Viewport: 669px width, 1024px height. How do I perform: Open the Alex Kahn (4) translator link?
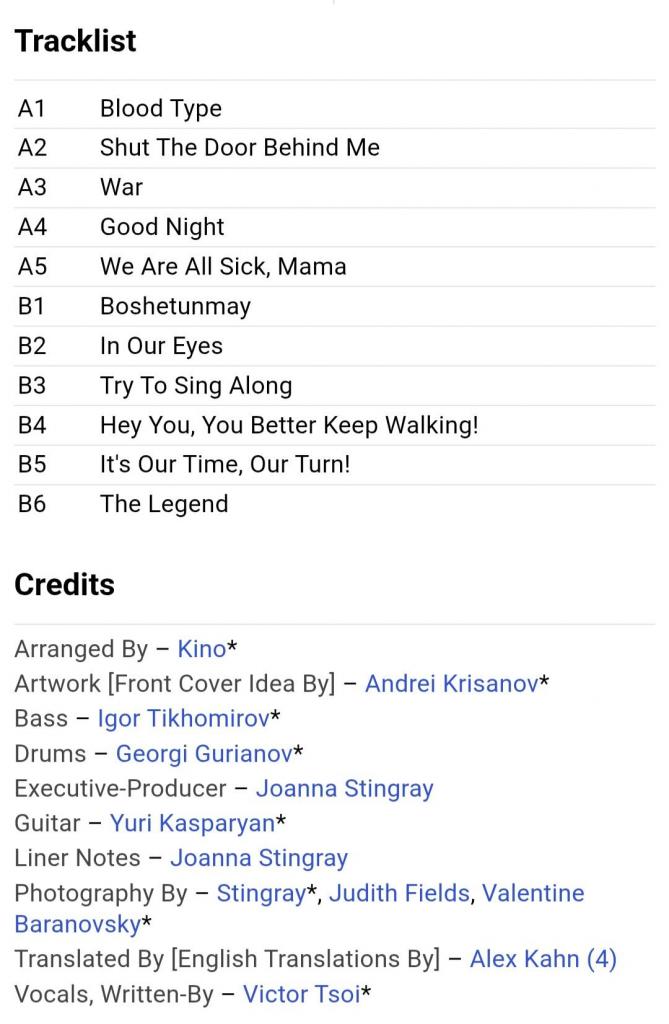(543, 960)
